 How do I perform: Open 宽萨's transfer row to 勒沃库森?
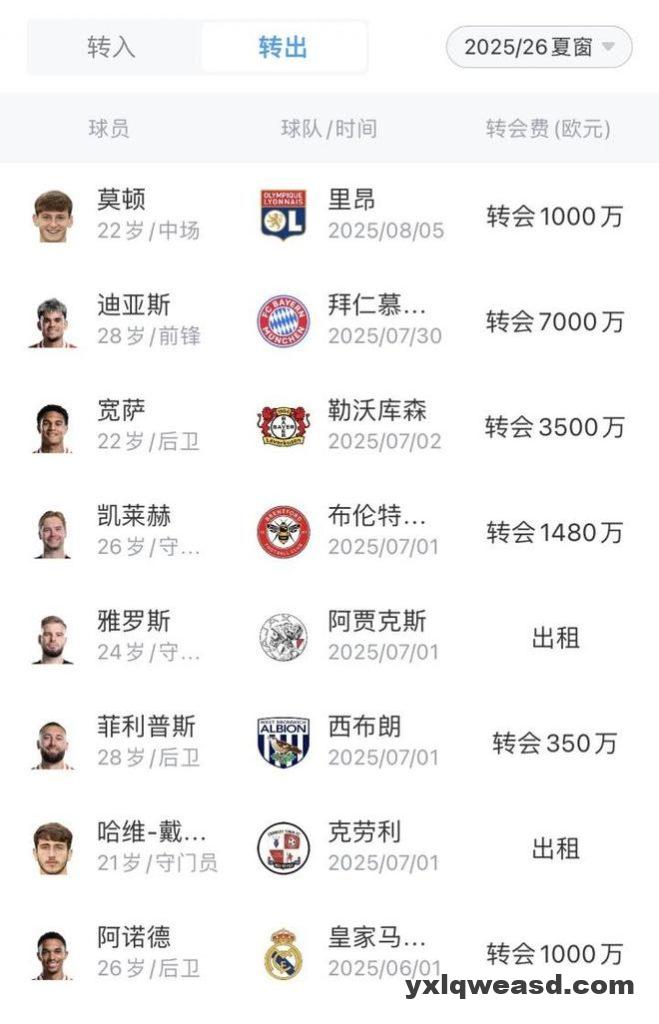[329, 427]
